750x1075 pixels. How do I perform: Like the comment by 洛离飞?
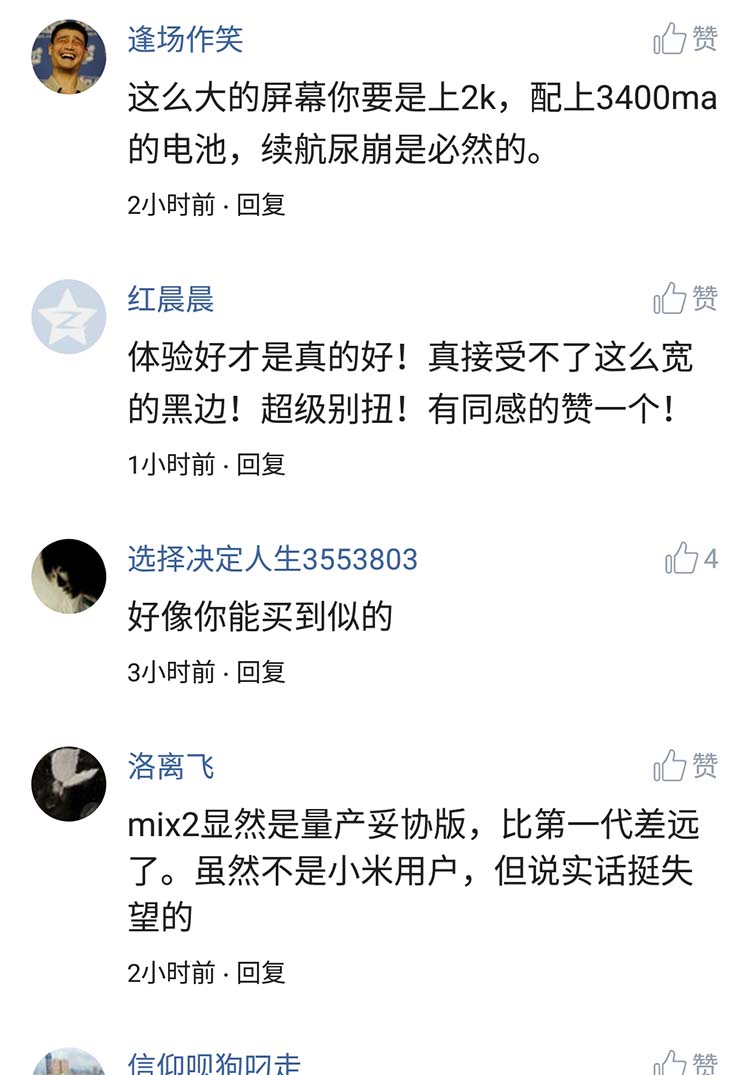(686, 766)
